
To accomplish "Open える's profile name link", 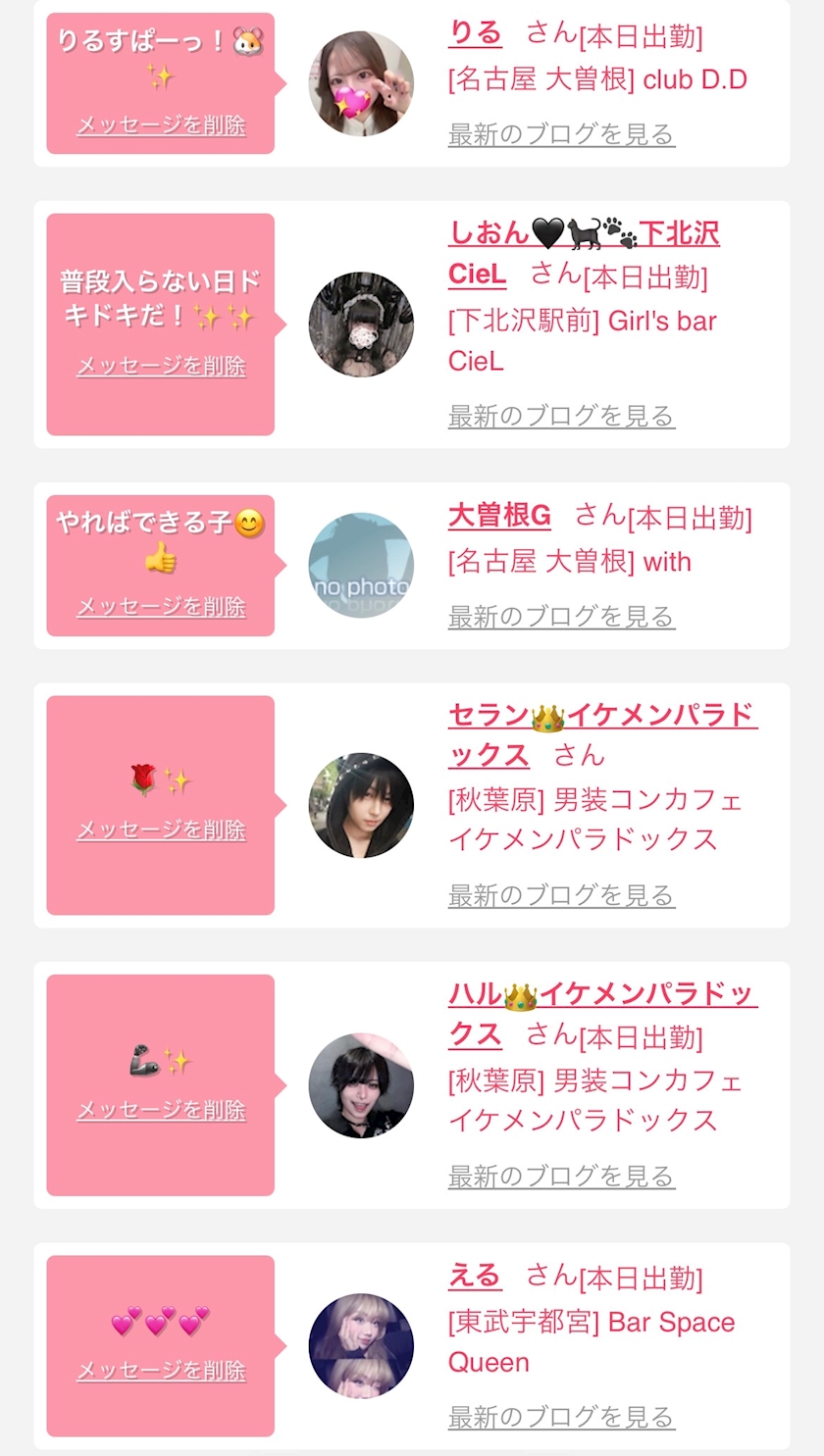I will pos(475,1276).
